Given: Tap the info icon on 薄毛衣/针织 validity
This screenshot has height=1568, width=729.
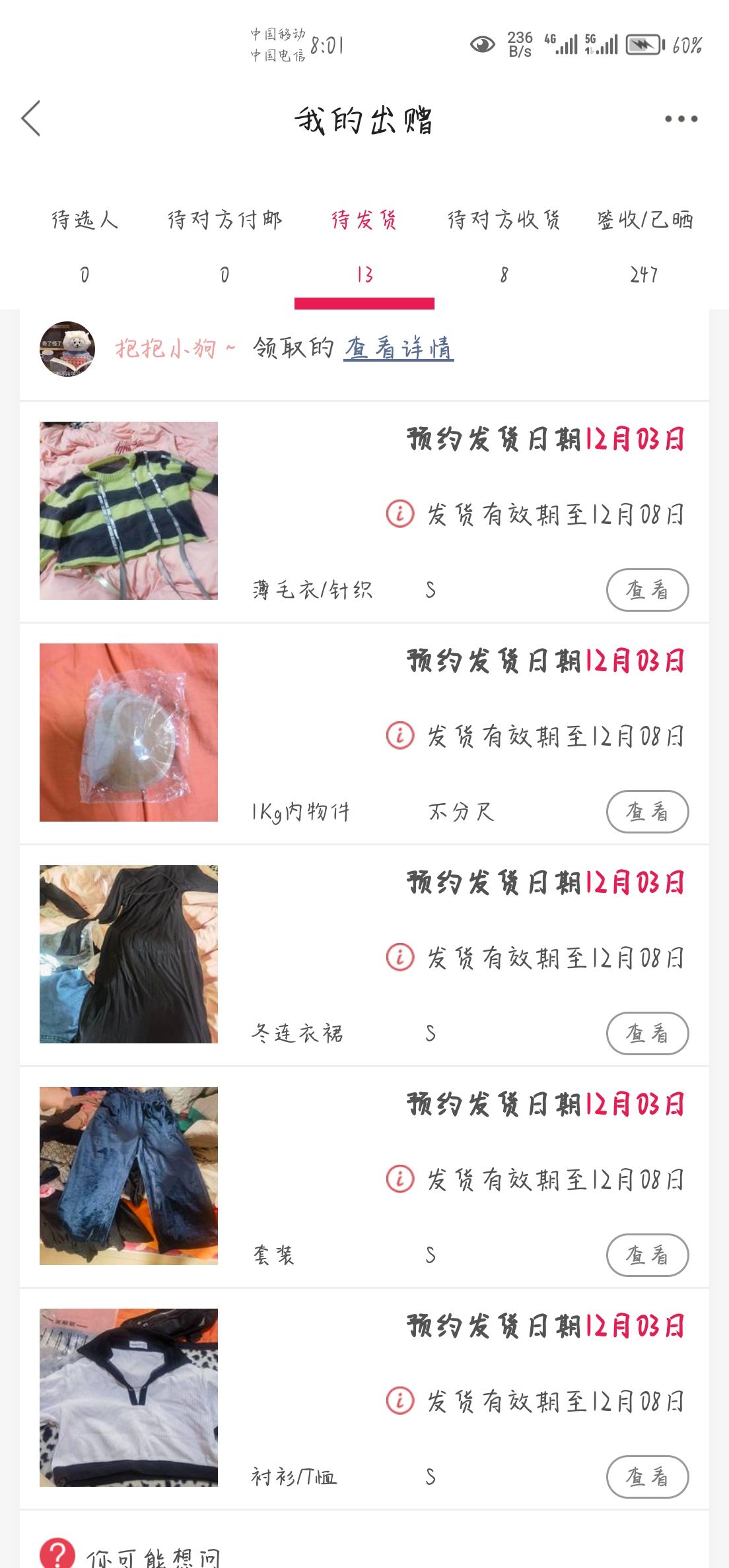Looking at the screenshot, I should pos(400,513).
